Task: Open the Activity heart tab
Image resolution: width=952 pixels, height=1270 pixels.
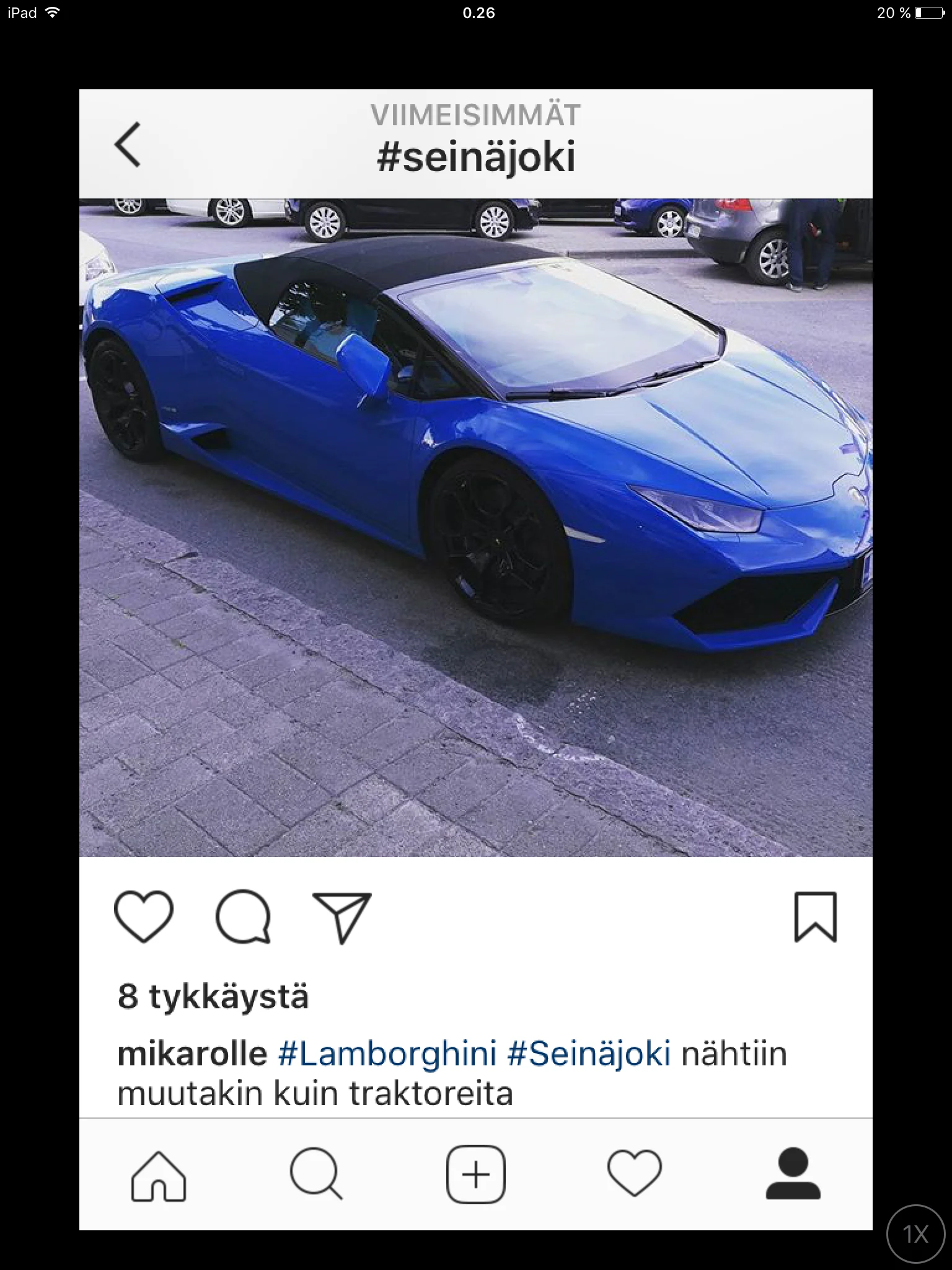Action: click(634, 1175)
